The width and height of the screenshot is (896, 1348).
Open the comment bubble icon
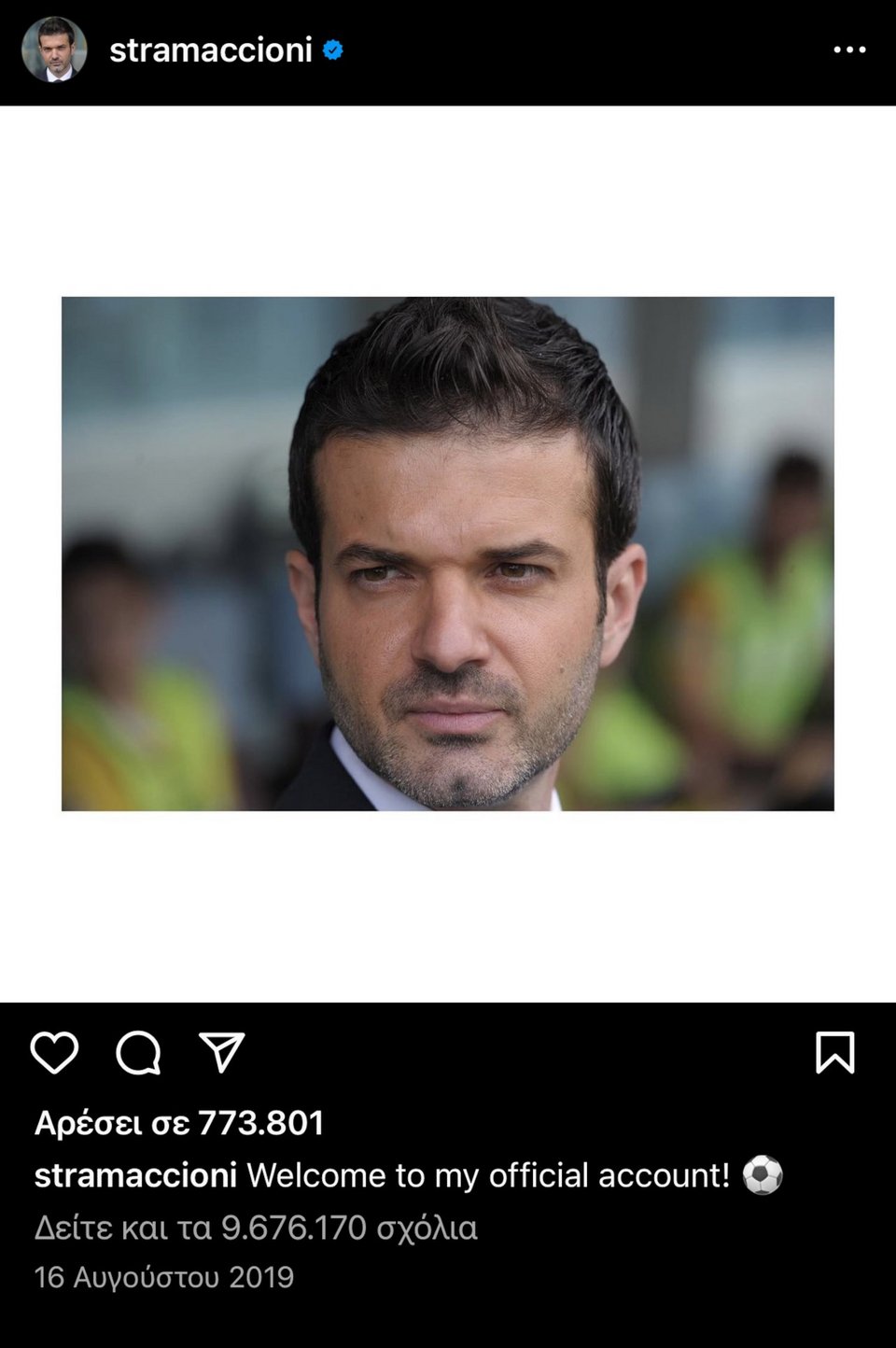point(138,1053)
